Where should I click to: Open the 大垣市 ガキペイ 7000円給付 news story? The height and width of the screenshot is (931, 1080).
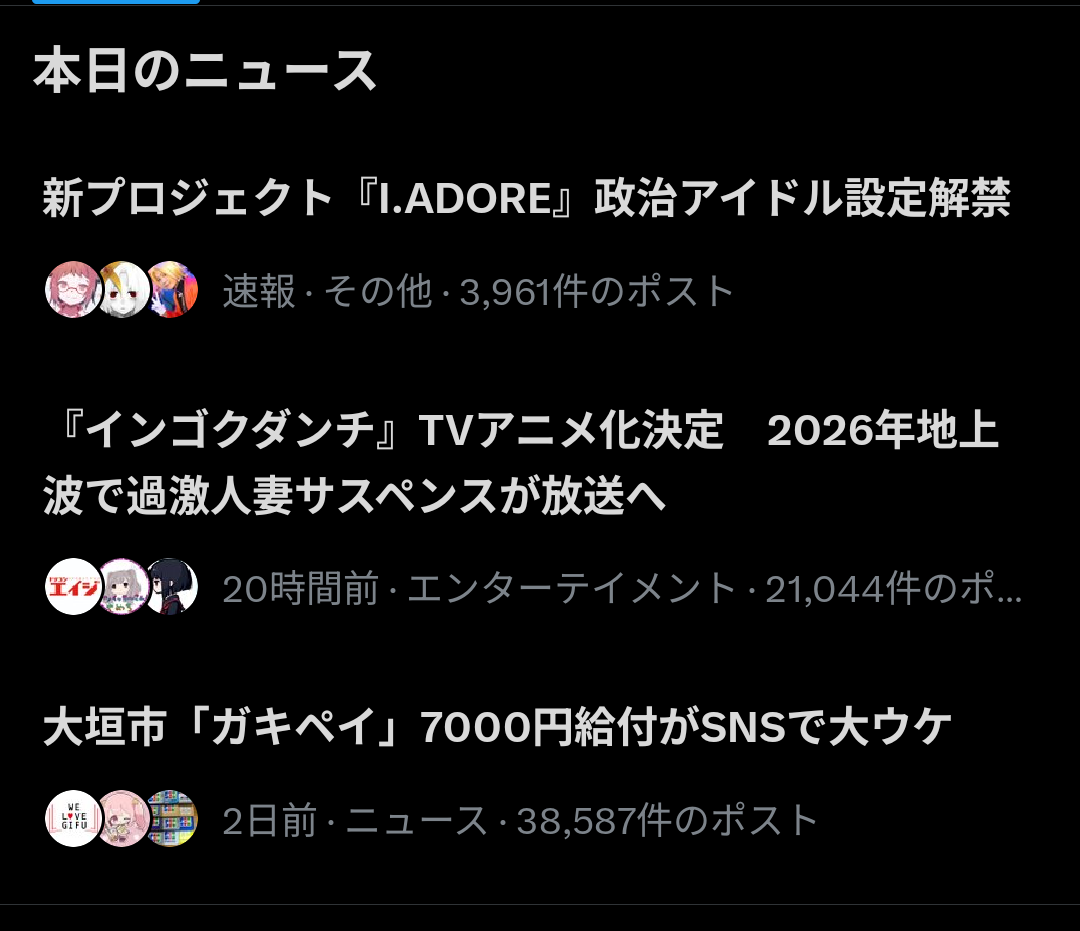tap(496, 729)
